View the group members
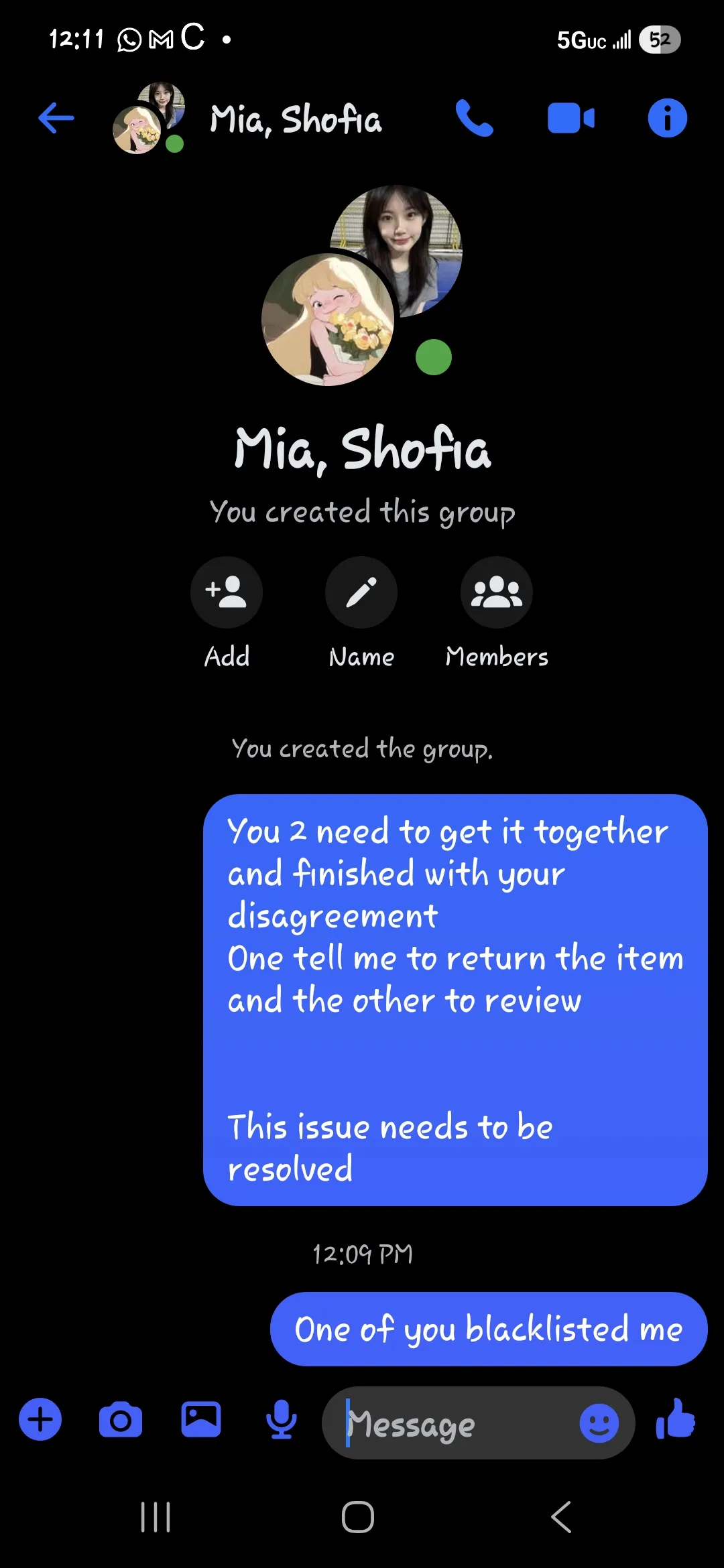Viewport: 724px width, 1568px height. (x=496, y=592)
